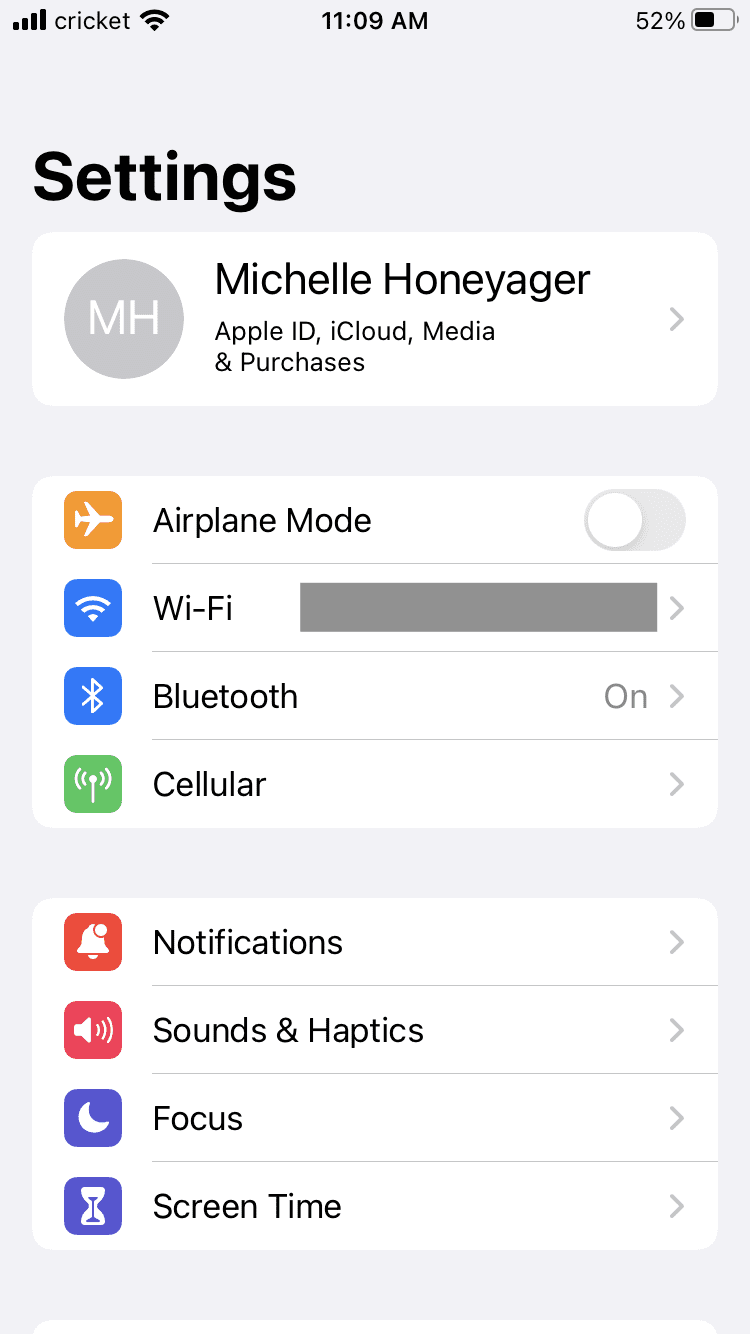Tap the Focus crescent moon icon
This screenshot has height=1334, width=750.
tap(92, 1118)
